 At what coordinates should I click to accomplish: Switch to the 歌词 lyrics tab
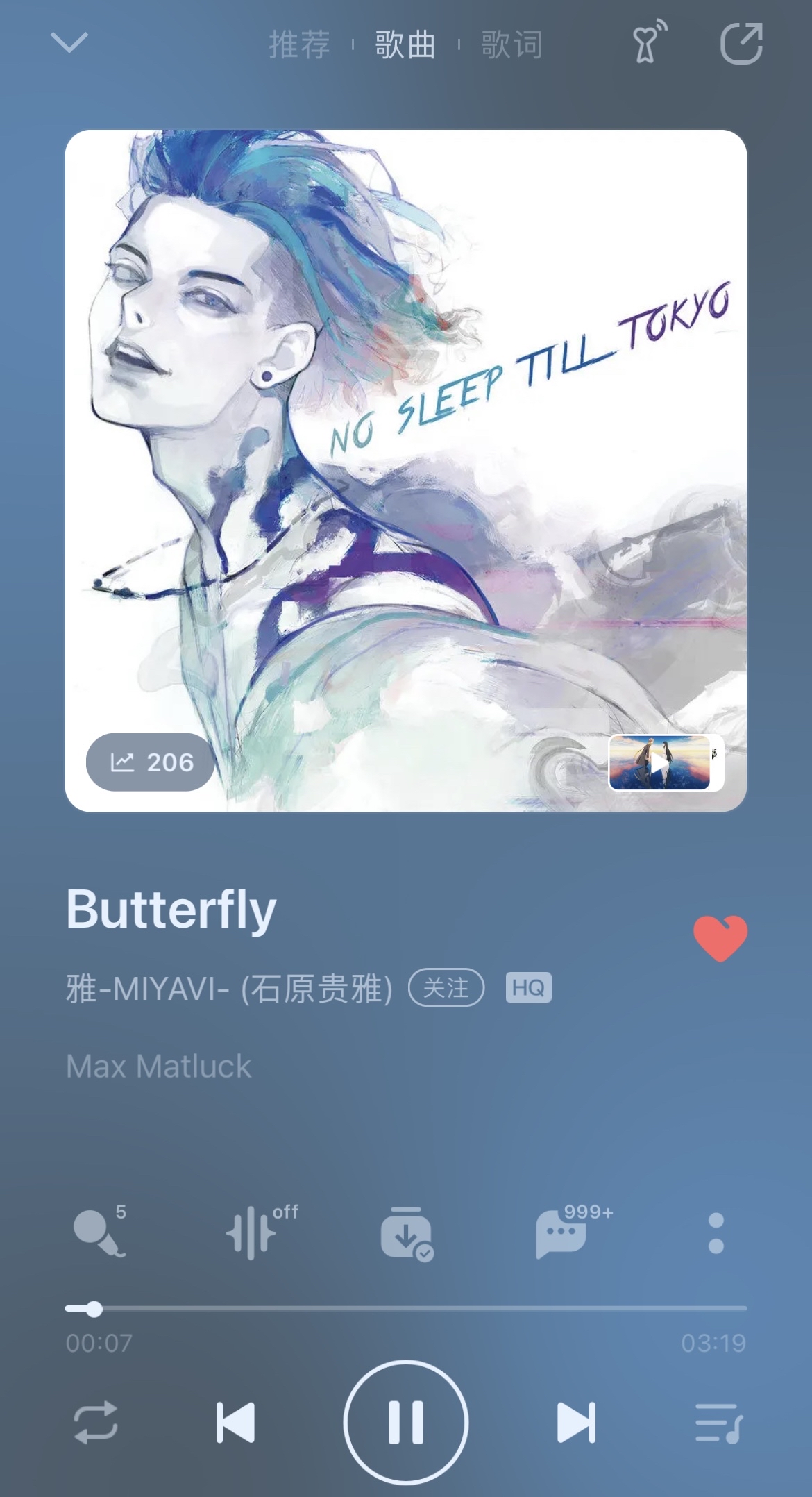pyautogui.click(x=511, y=44)
